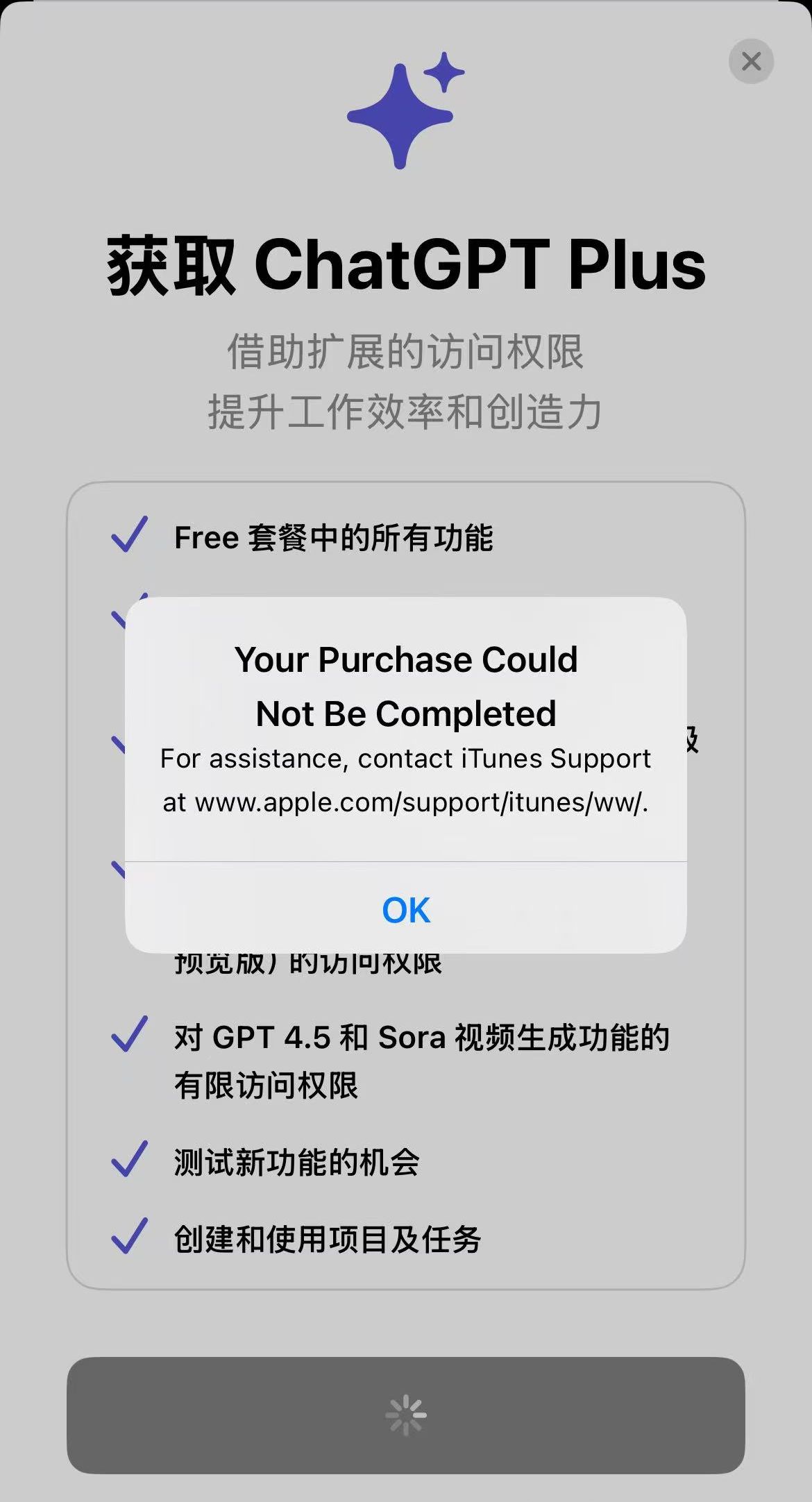Click the subtitle 借助扩展的访问权限 text

406,354
